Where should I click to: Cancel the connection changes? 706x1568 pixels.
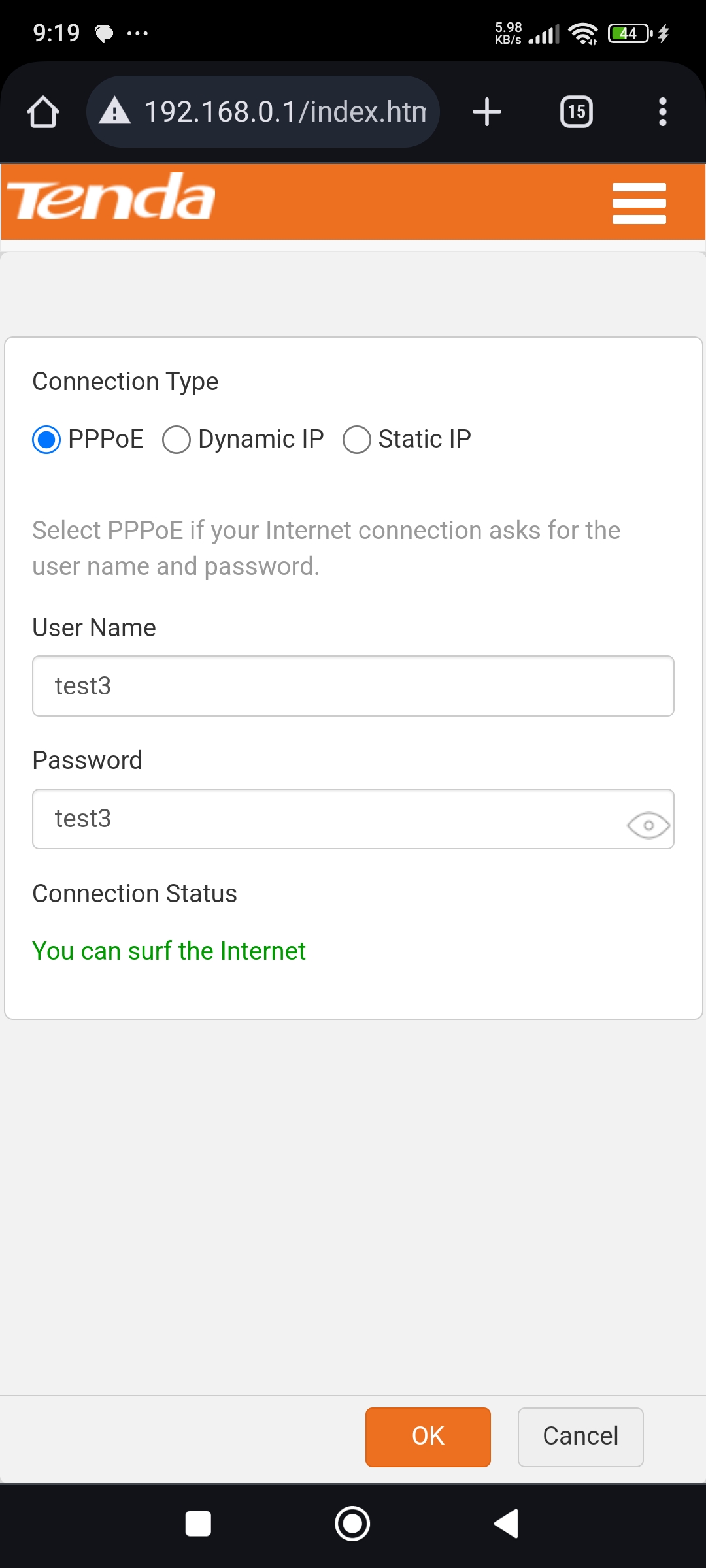(x=580, y=1437)
